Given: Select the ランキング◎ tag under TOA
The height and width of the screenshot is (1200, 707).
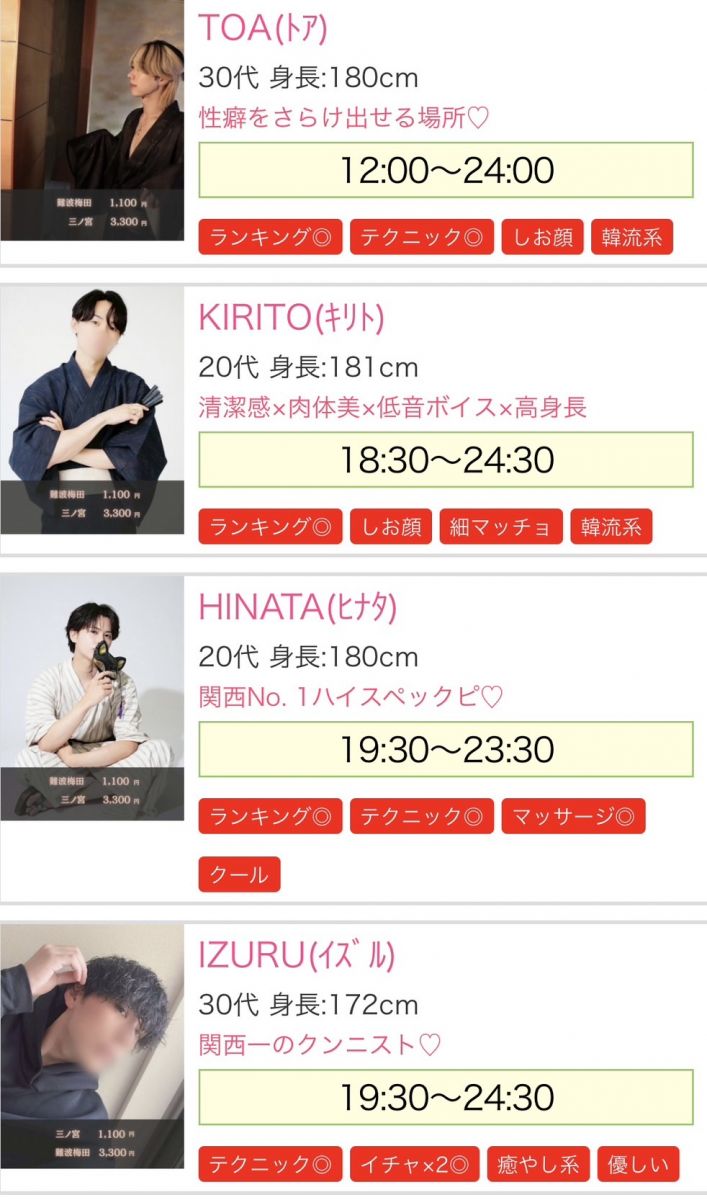Looking at the screenshot, I should pyautogui.click(x=270, y=237).
